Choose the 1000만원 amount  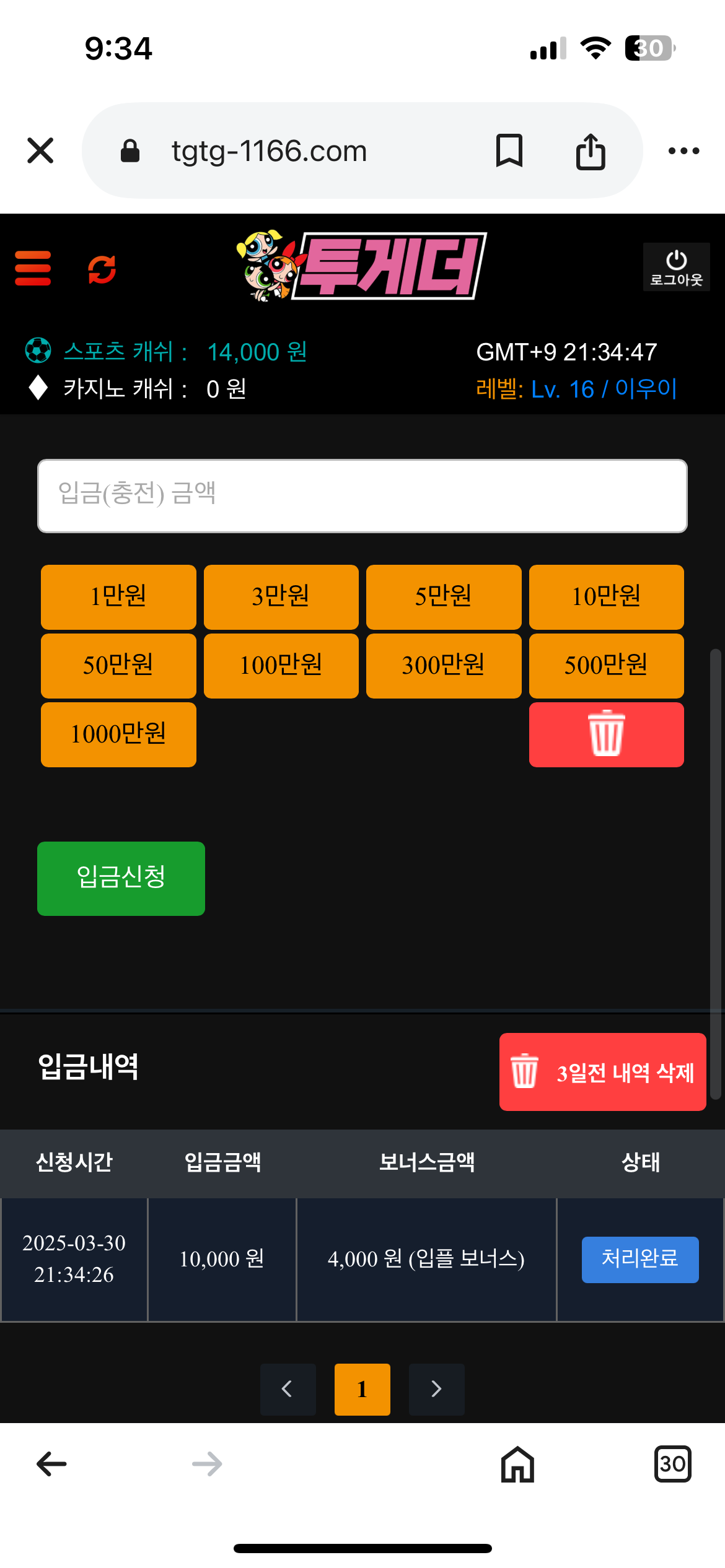(x=118, y=734)
